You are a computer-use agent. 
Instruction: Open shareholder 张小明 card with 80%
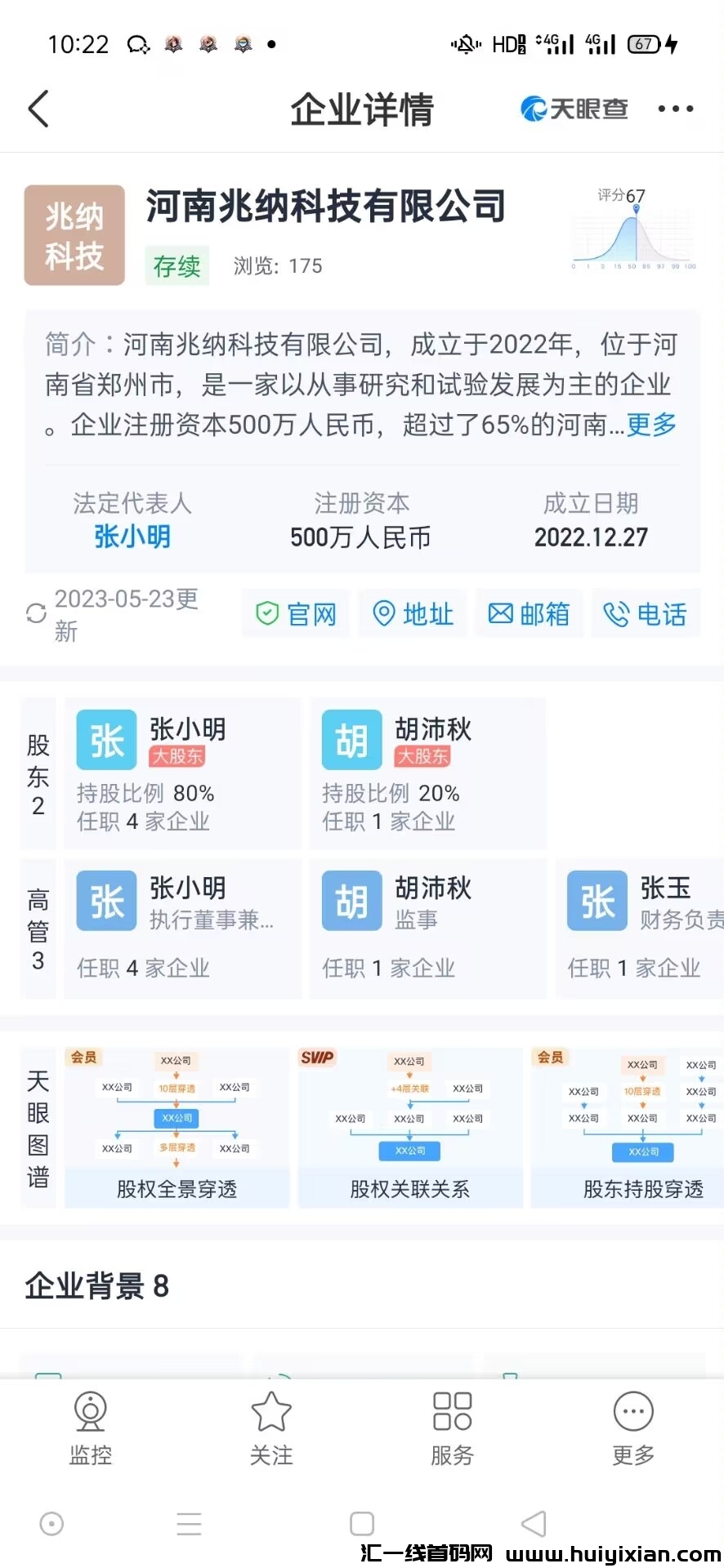pyautogui.click(x=182, y=773)
